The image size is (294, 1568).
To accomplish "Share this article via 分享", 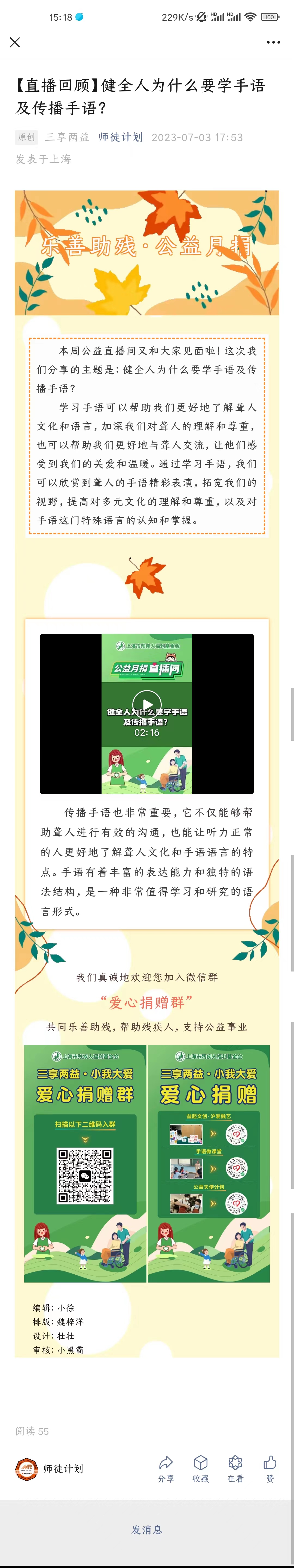I will click(x=166, y=1469).
